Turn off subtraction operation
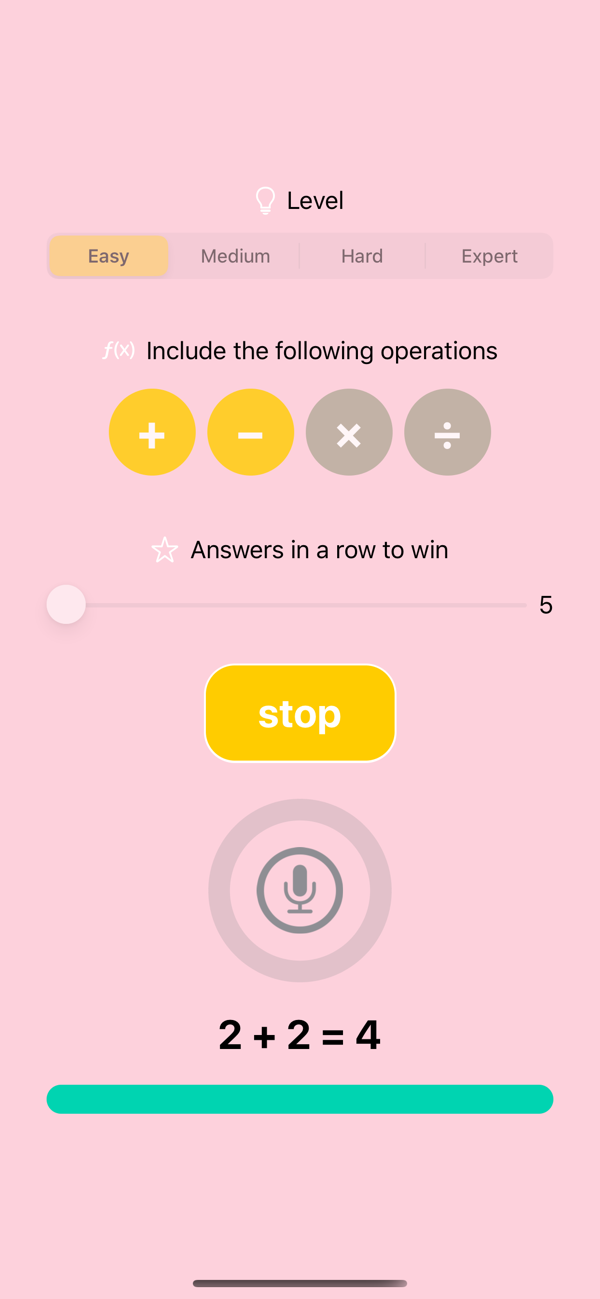 click(x=250, y=432)
